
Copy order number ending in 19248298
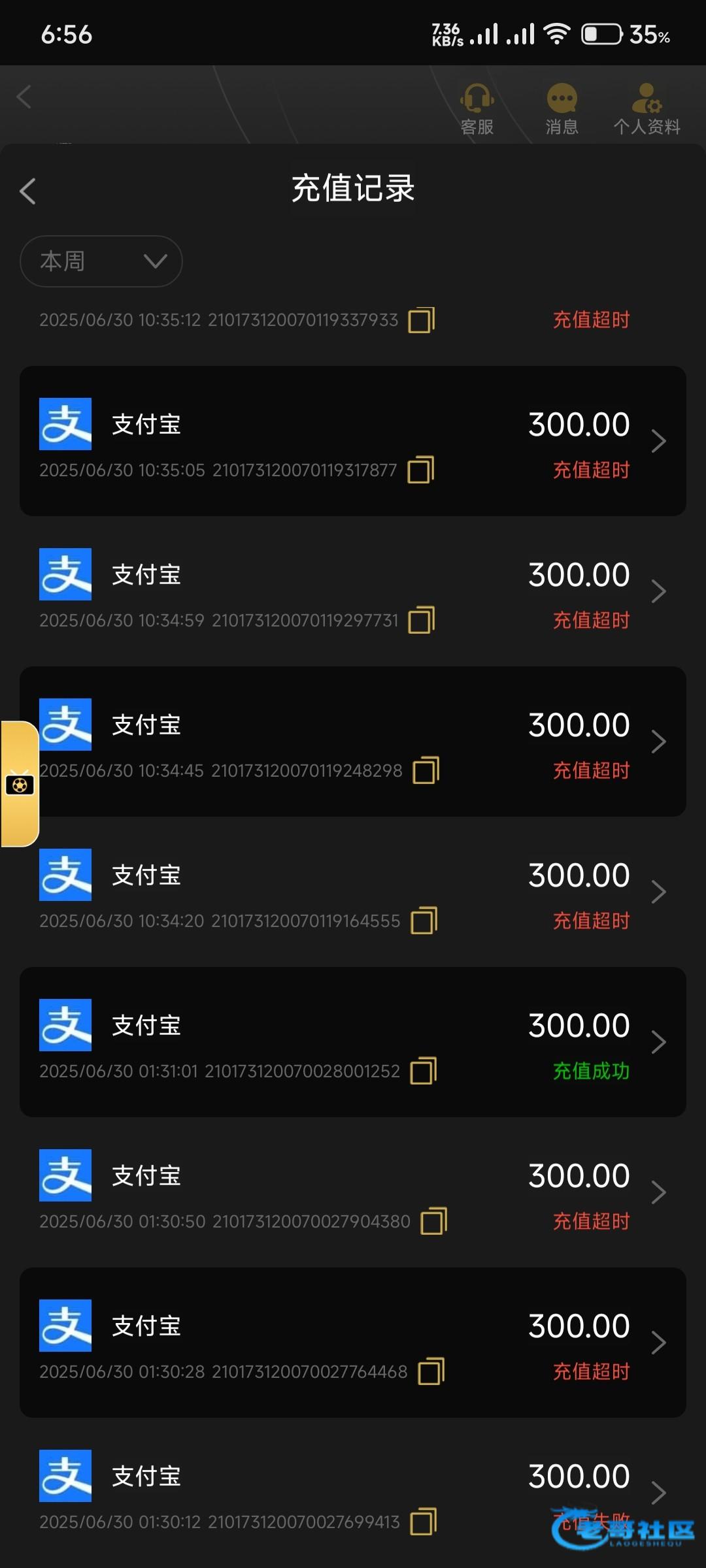click(x=426, y=771)
